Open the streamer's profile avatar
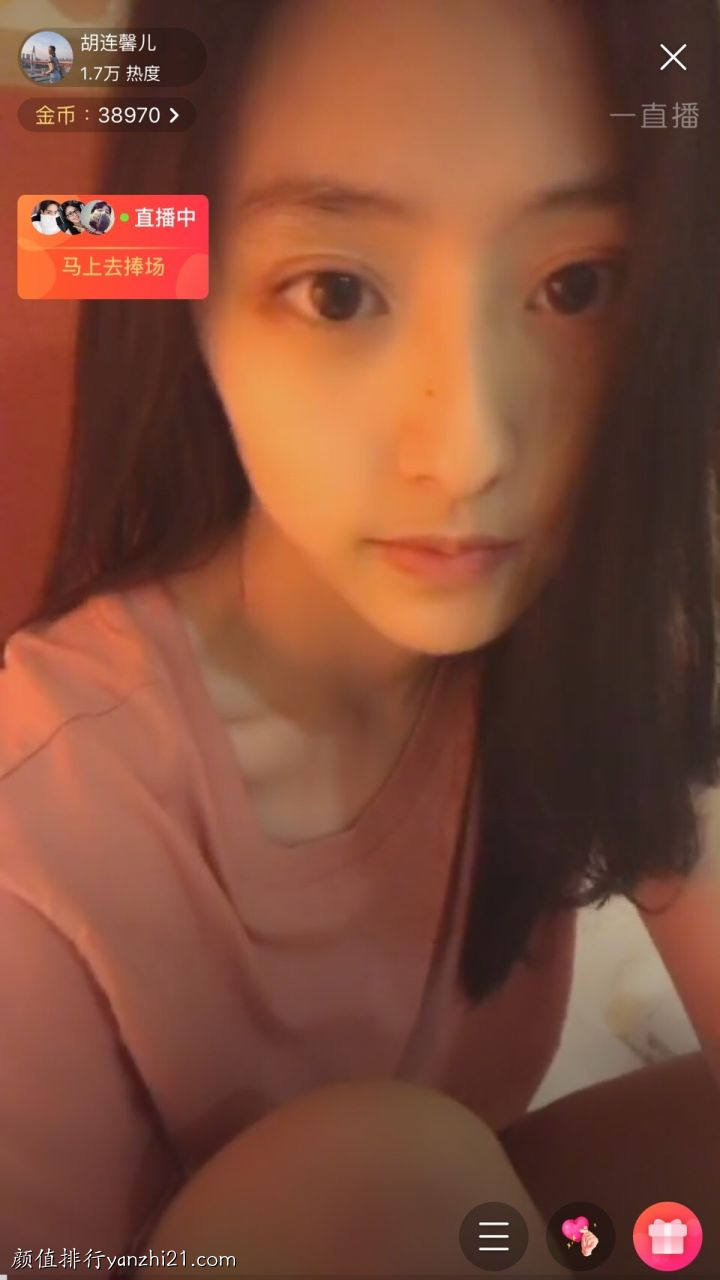 coord(46,58)
